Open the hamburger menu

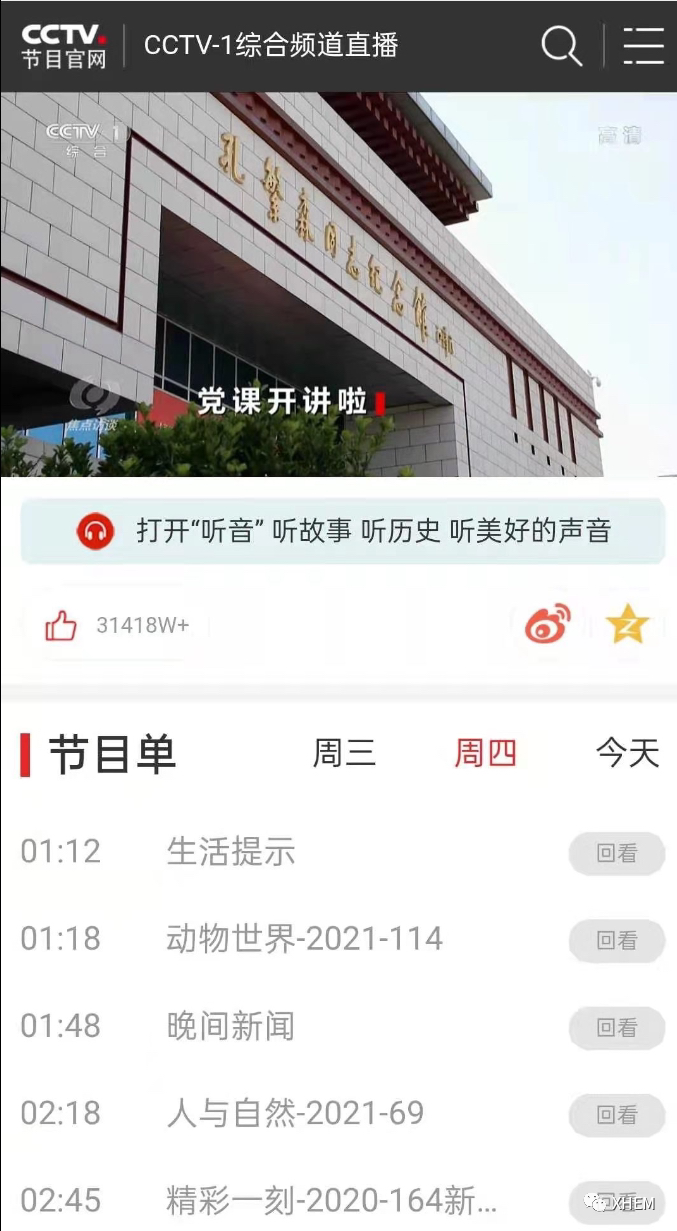pyautogui.click(x=643, y=46)
